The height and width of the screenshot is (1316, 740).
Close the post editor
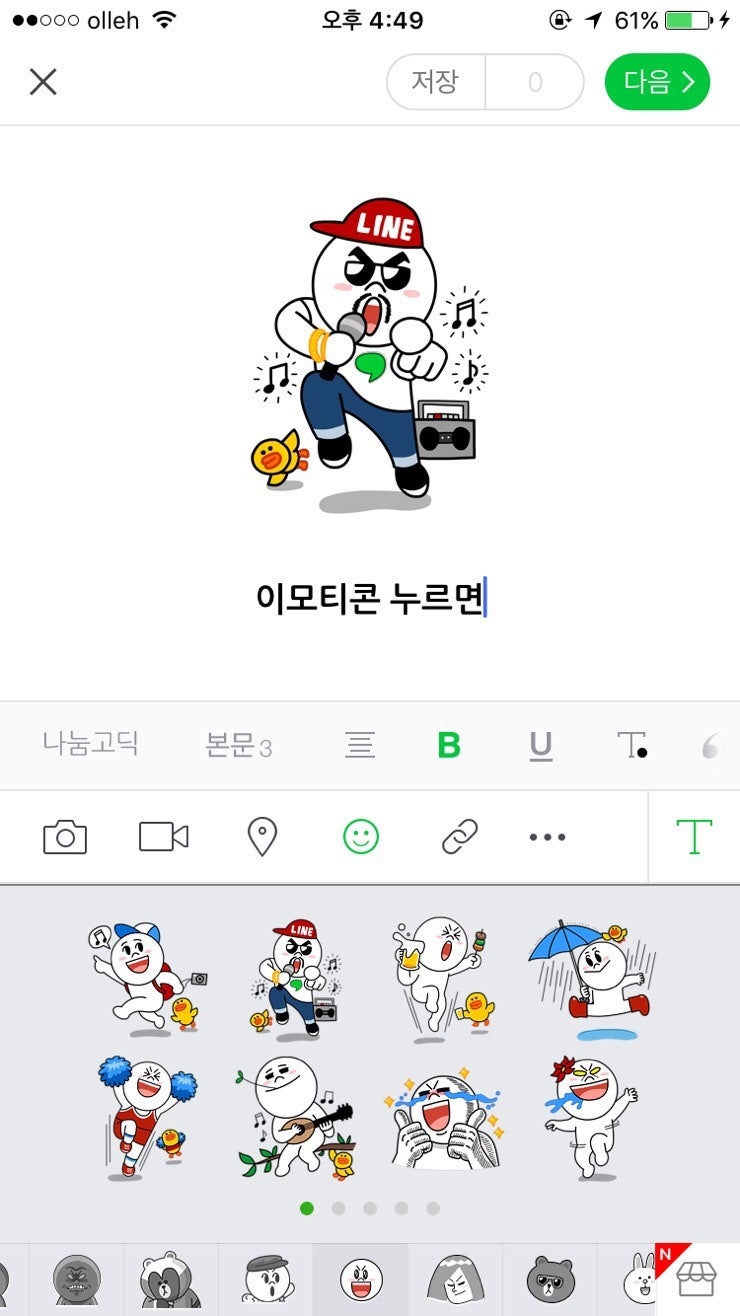tap(43, 81)
